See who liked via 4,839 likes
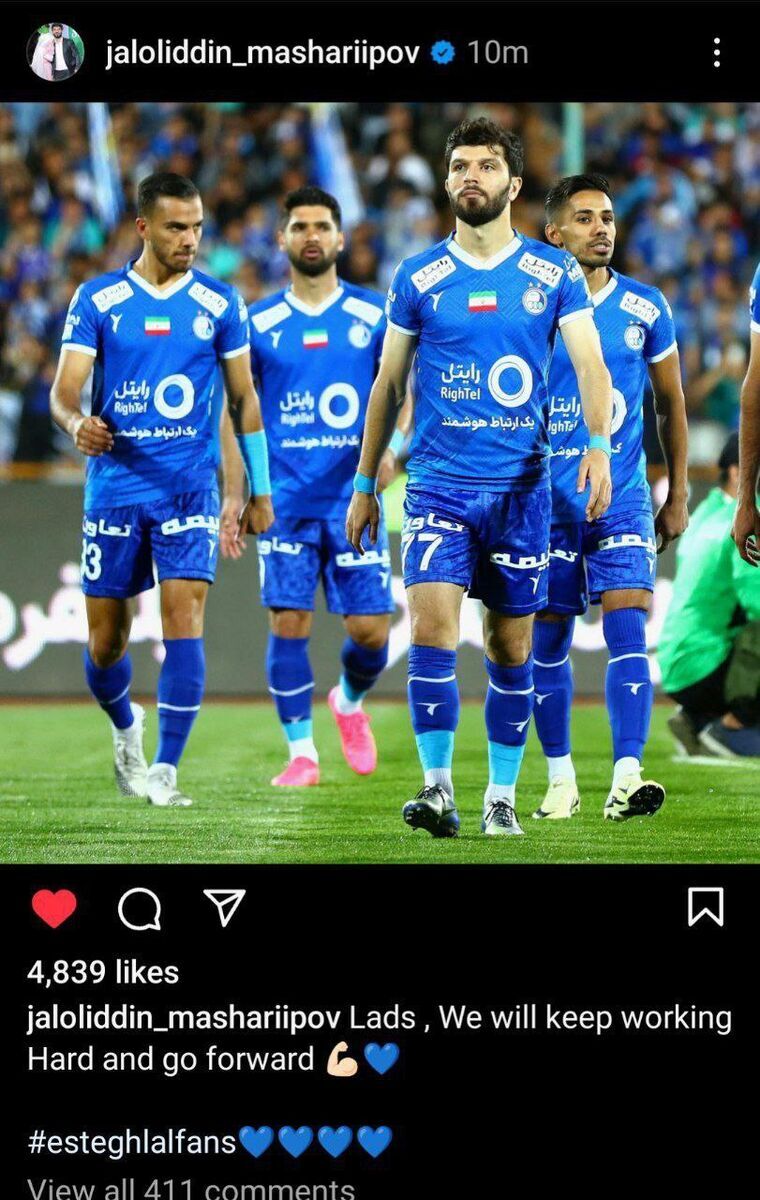The height and width of the screenshot is (1200, 760). click(103, 972)
